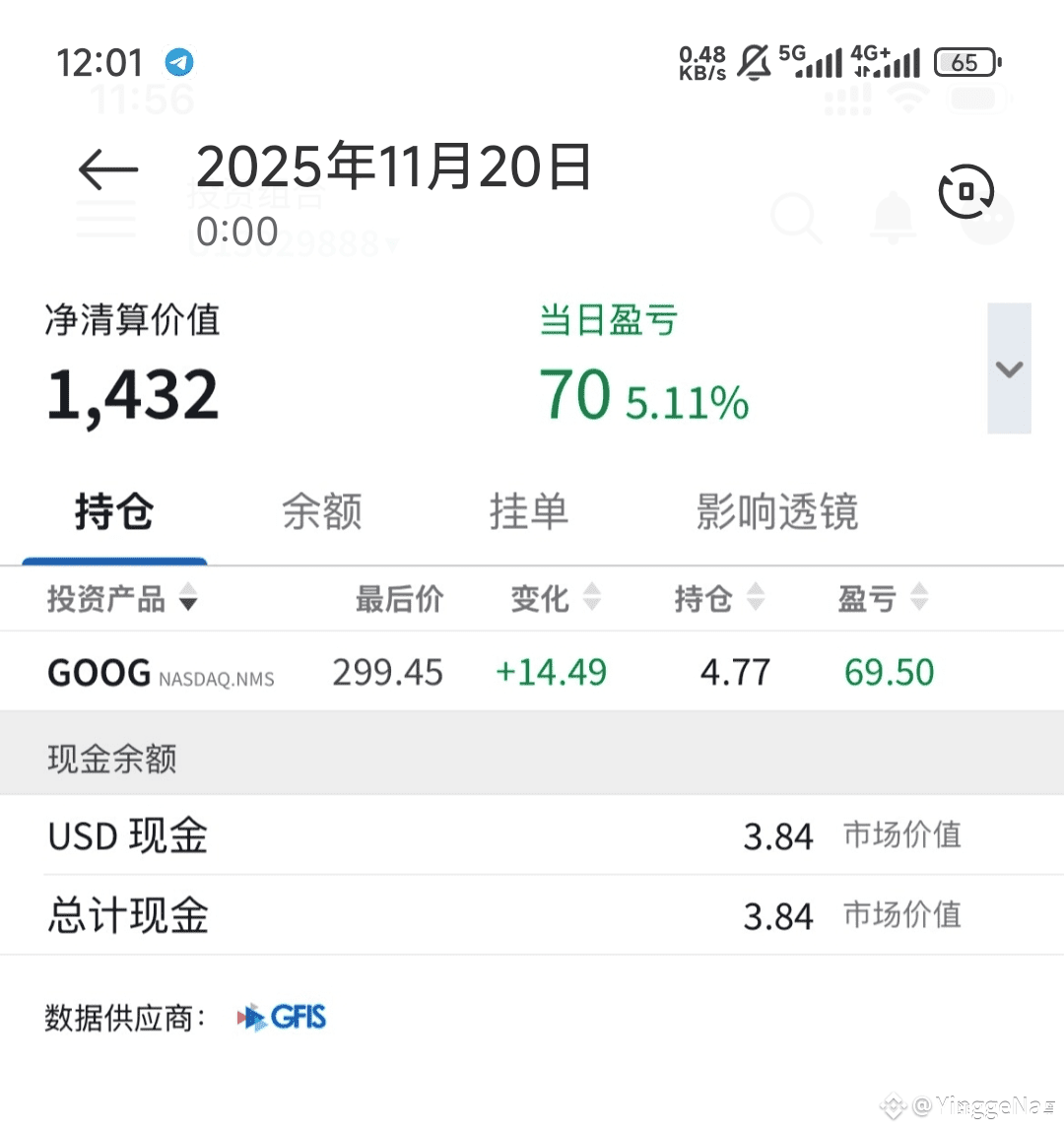1064x1131 pixels.
Task: Open the USD 现金 balance row
Action: (532, 835)
